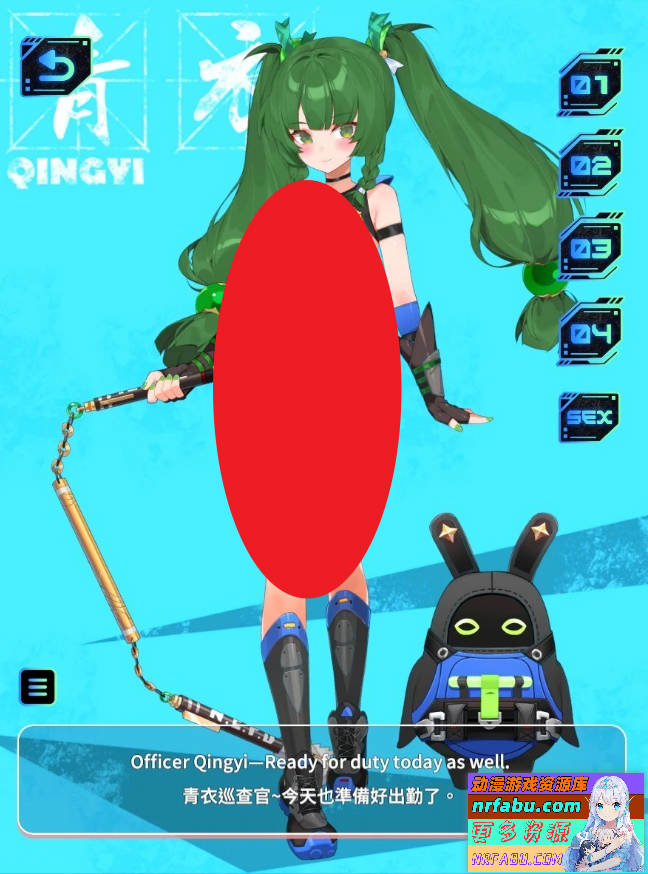Screen dimensions: 648x874
Task: Open the hamburger menu icon
Action: pos(38,687)
